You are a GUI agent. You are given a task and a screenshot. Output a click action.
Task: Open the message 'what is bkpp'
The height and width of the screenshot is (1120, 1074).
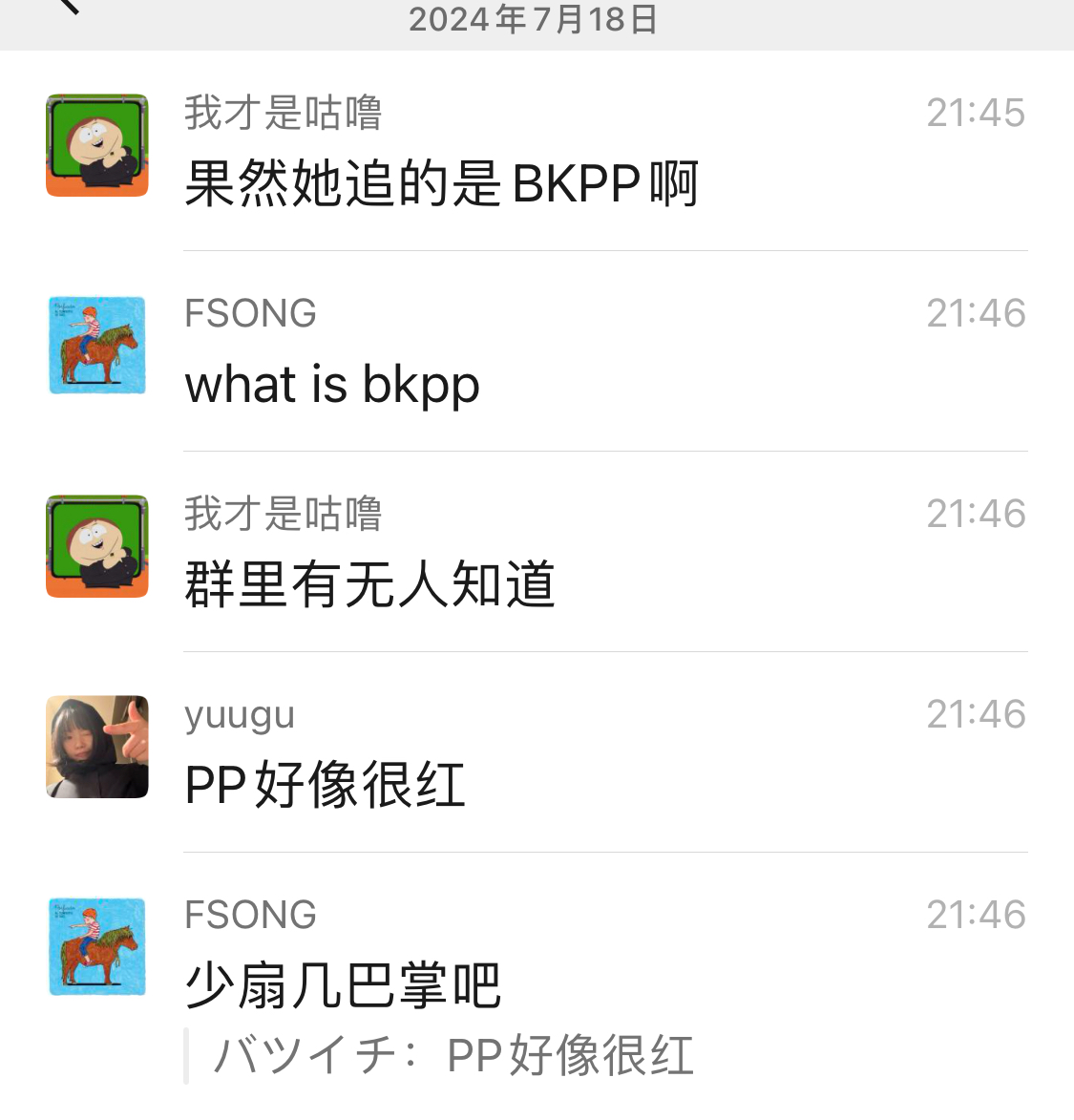pyautogui.click(x=332, y=384)
